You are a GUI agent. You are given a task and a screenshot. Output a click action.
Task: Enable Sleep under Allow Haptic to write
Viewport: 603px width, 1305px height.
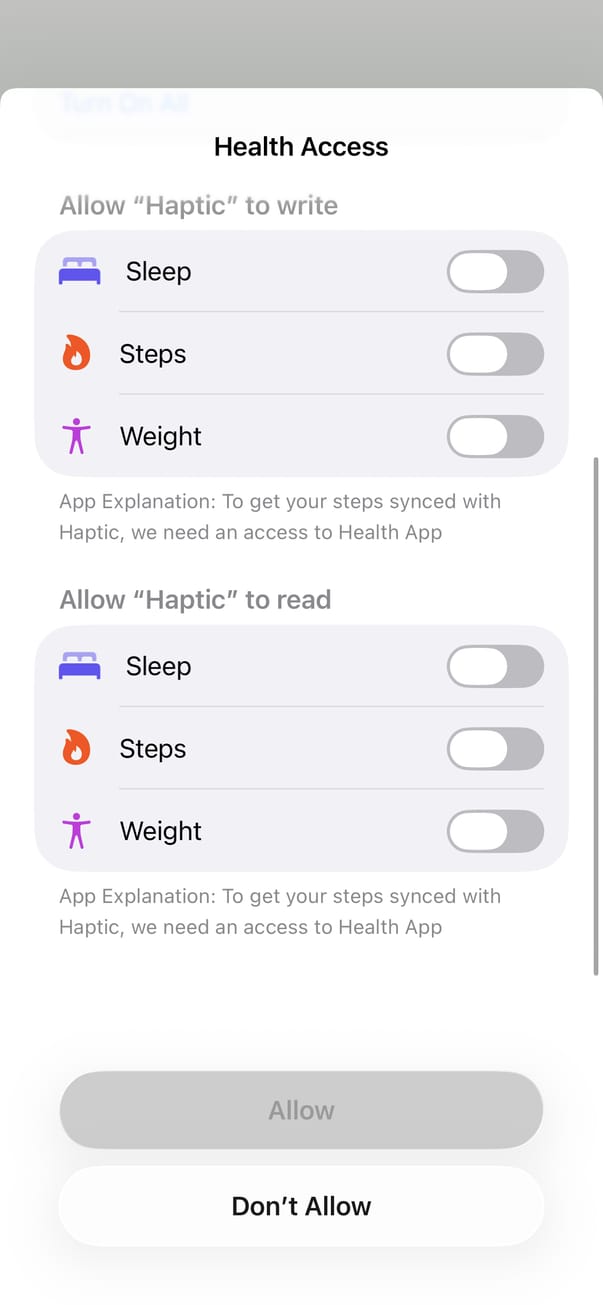click(x=495, y=272)
